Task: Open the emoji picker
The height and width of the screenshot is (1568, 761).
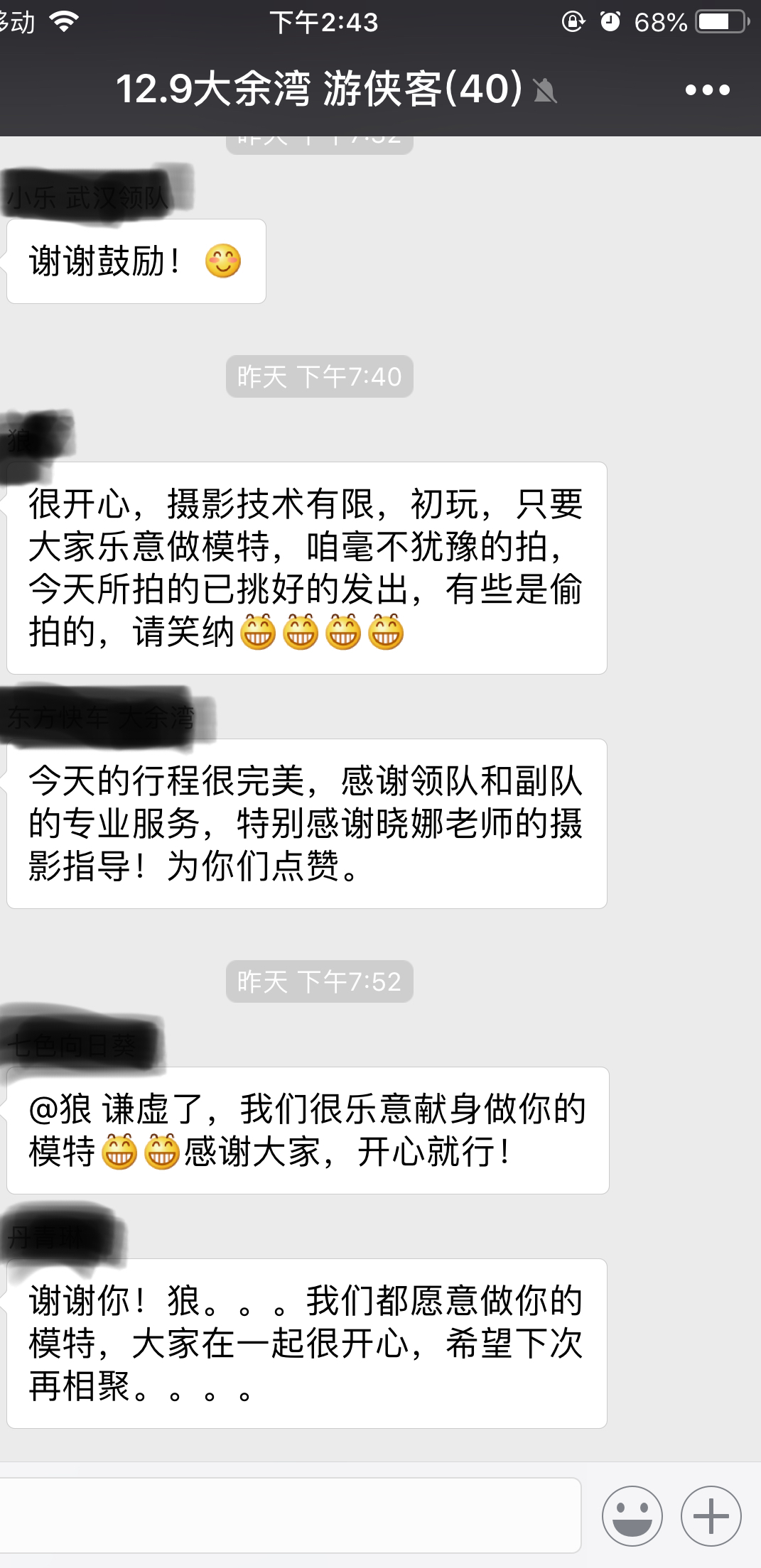Action: point(632,1515)
